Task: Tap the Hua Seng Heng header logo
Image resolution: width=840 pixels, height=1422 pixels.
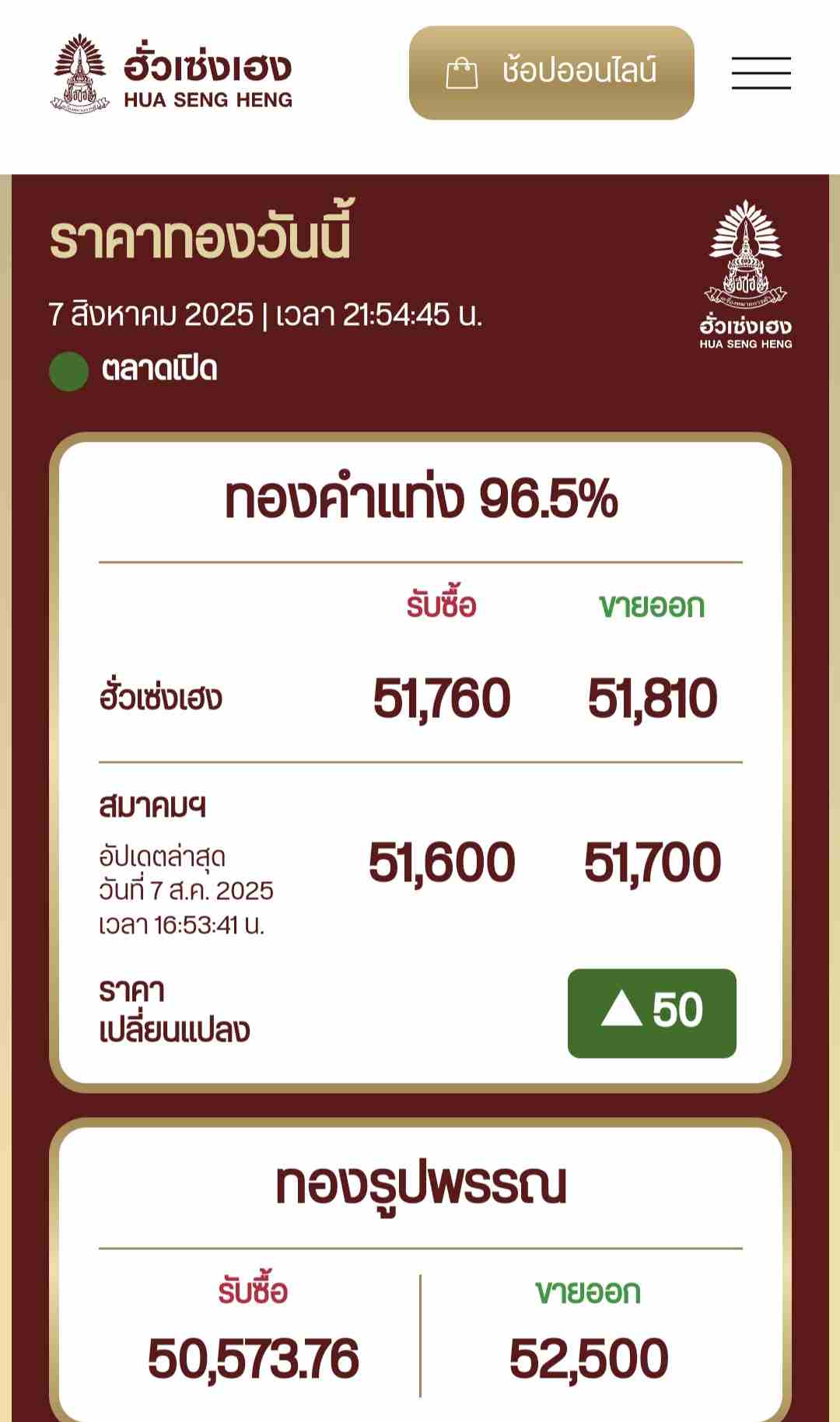Action: coord(172,73)
